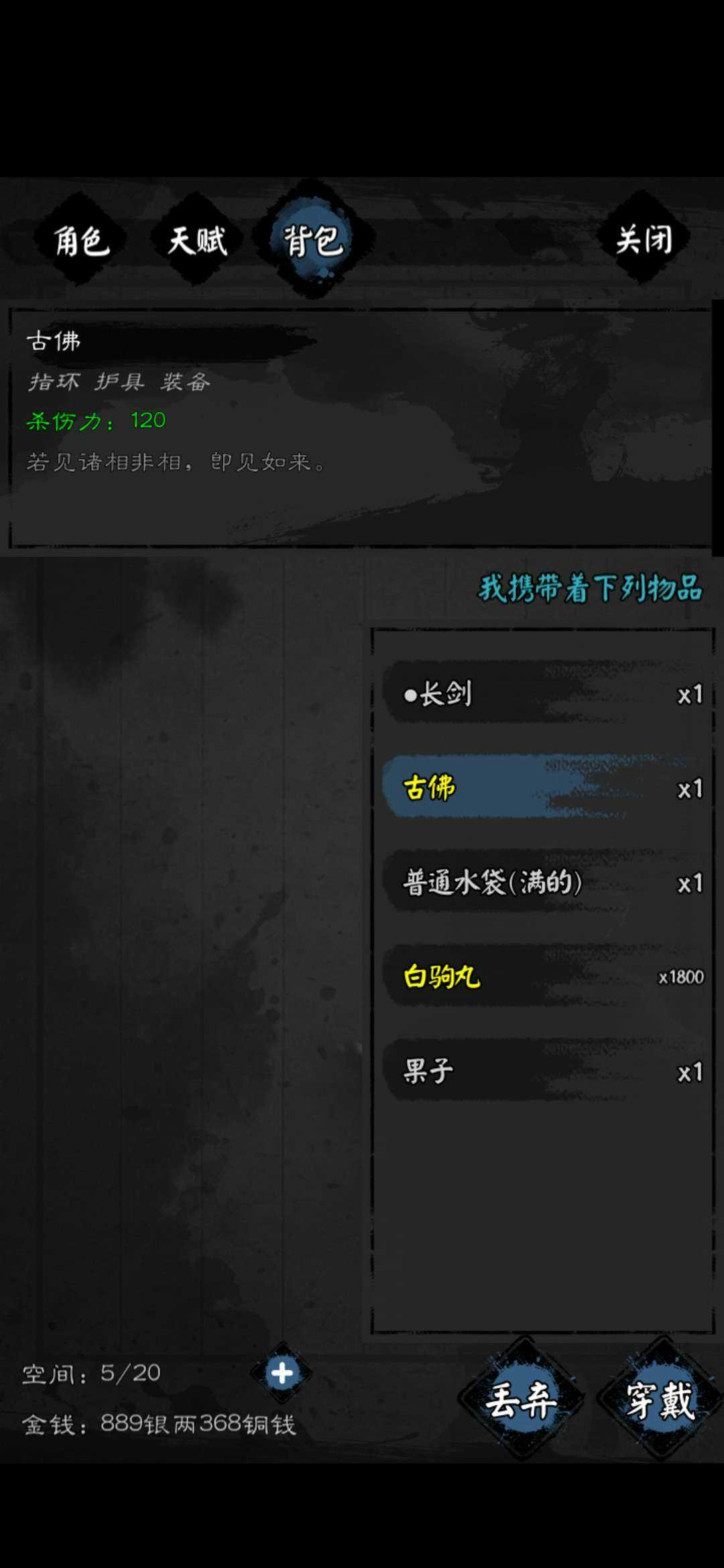The width and height of the screenshot is (724, 1568).
Task: Close the panel with 关闭
Action: tap(644, 239)
